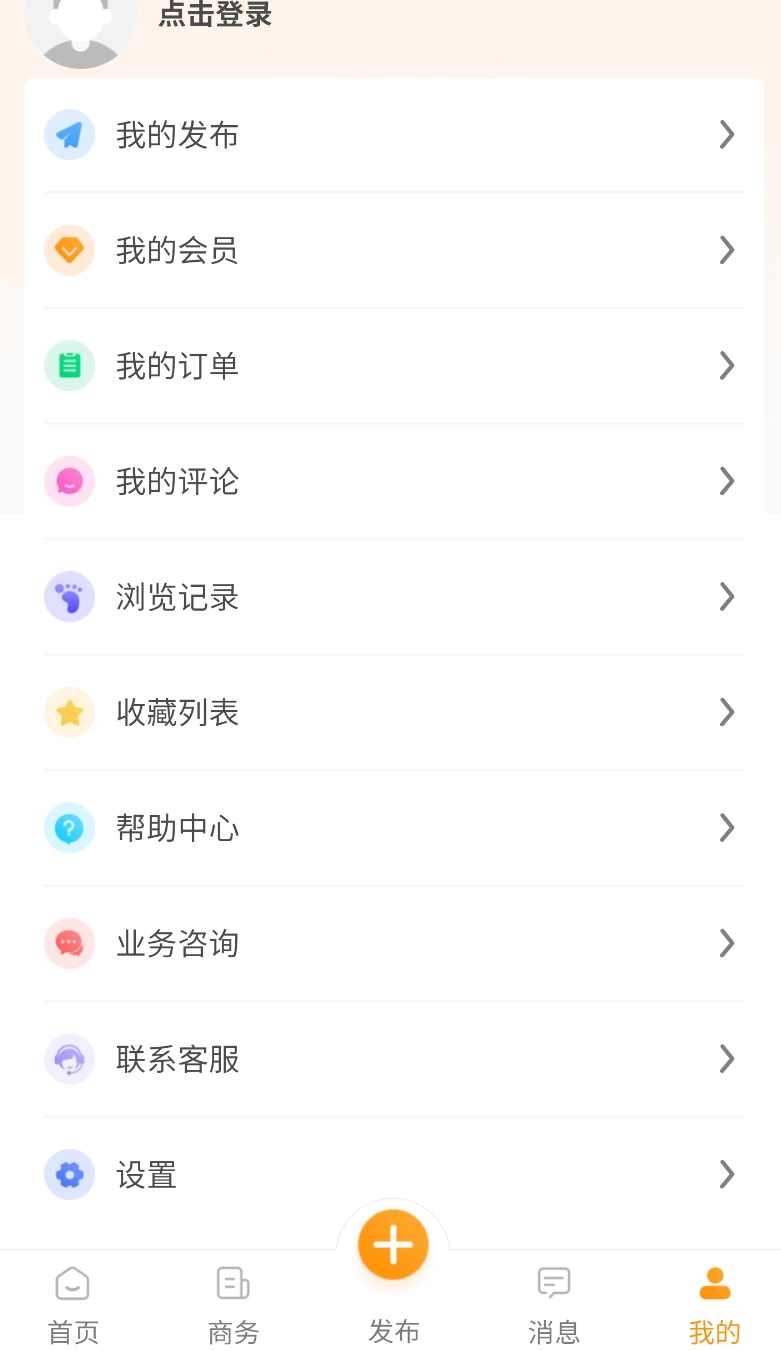Select the home icon above 首页
The height and width of the screenshot is (1351, 781).
72,1283
